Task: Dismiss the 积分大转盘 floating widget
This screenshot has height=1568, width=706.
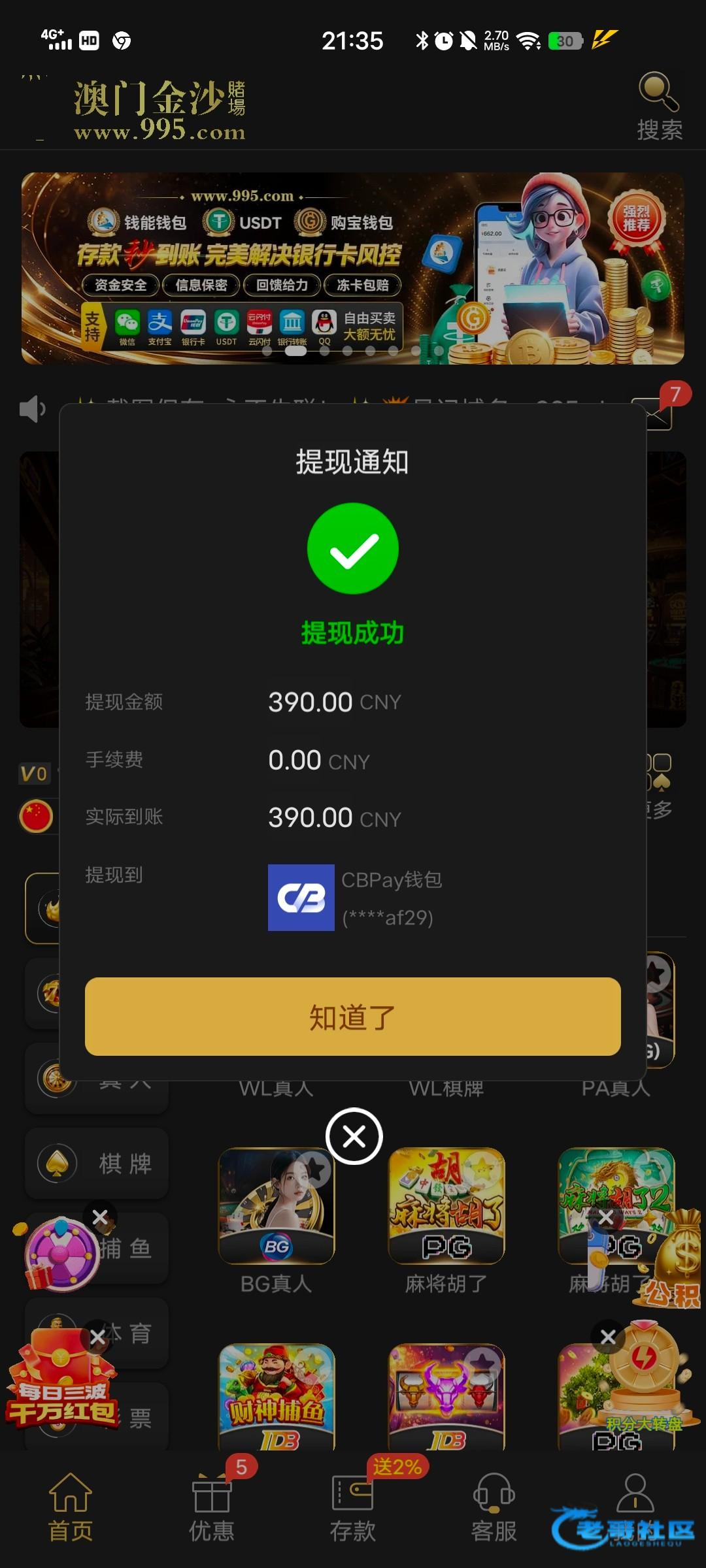Action: coord(608,1337)
